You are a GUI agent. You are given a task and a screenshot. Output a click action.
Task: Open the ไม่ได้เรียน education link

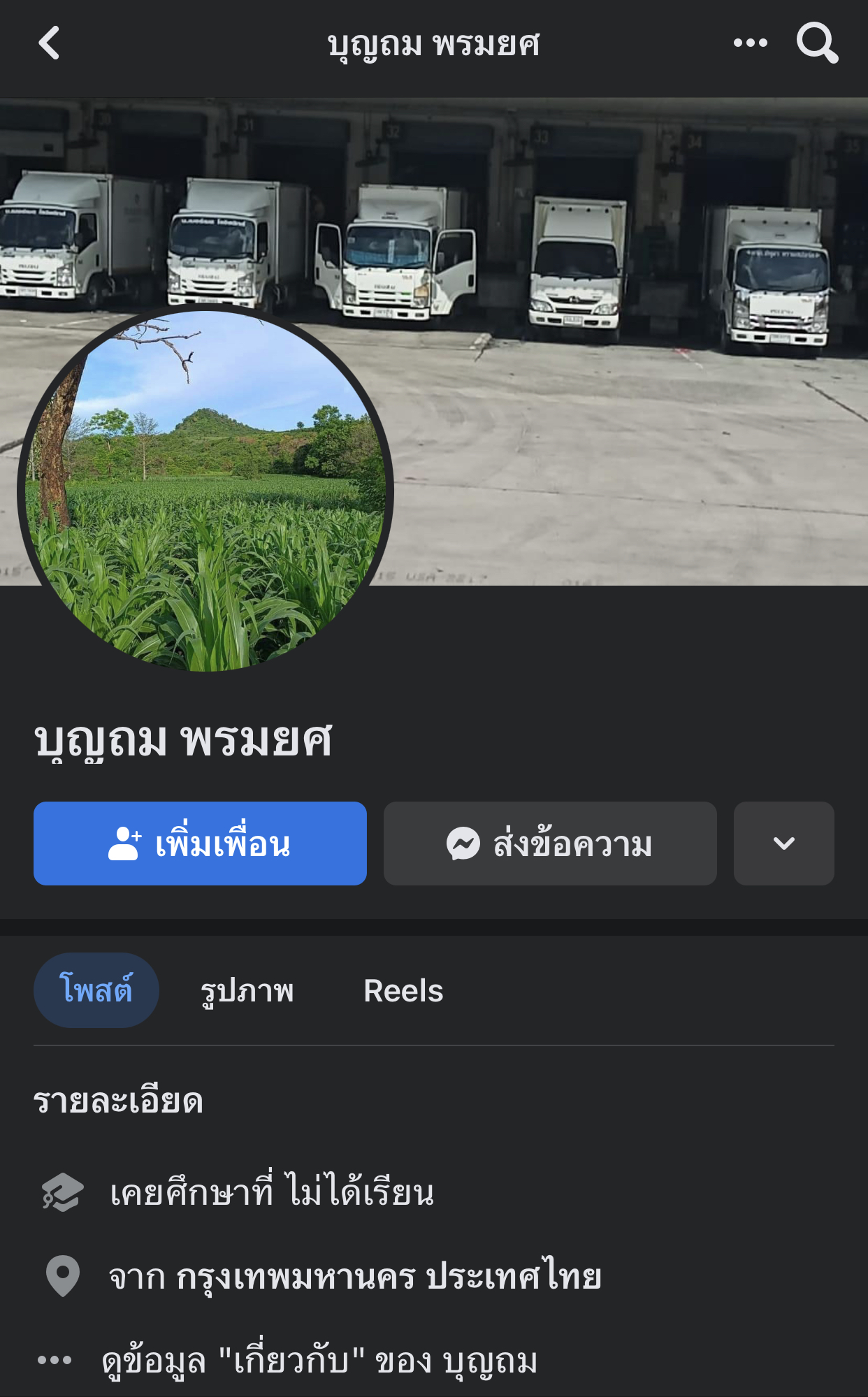click(x=361, y=1192)
